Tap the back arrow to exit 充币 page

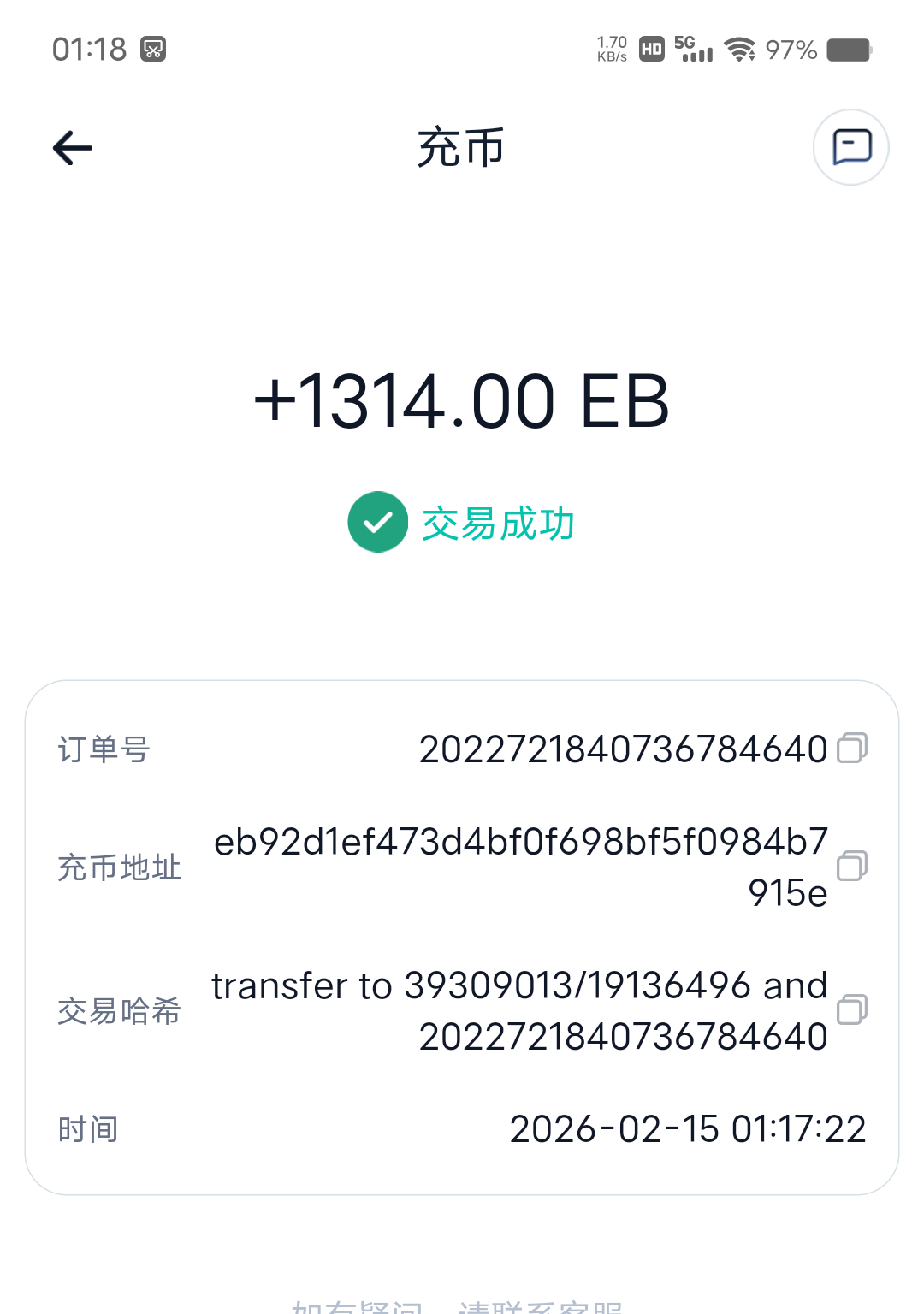[72, 147]
